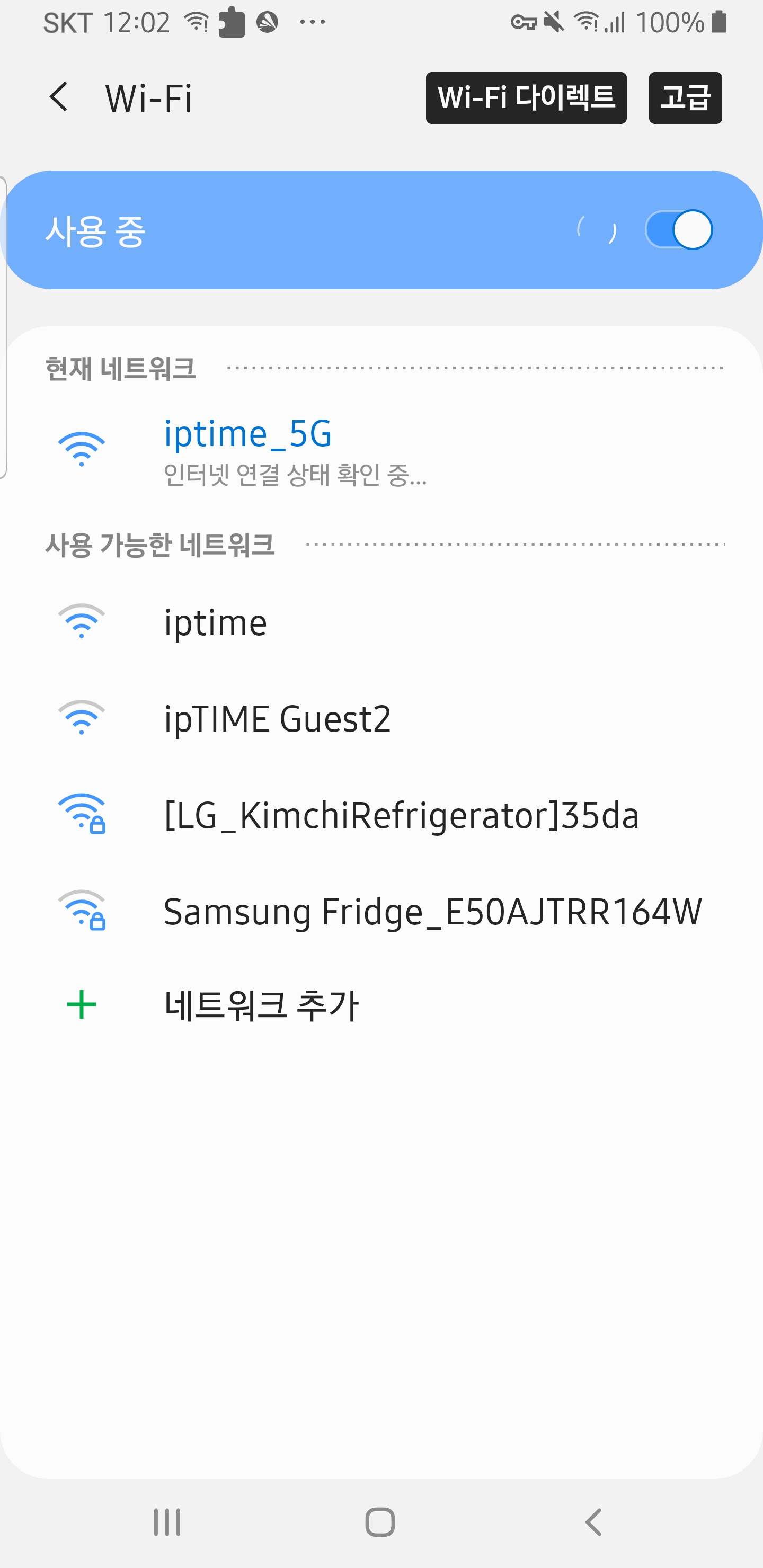Viewport: 763px width, 1568px height.
Task: Select the ipTIME Guest2 network
Action: (x=381, y=718)
